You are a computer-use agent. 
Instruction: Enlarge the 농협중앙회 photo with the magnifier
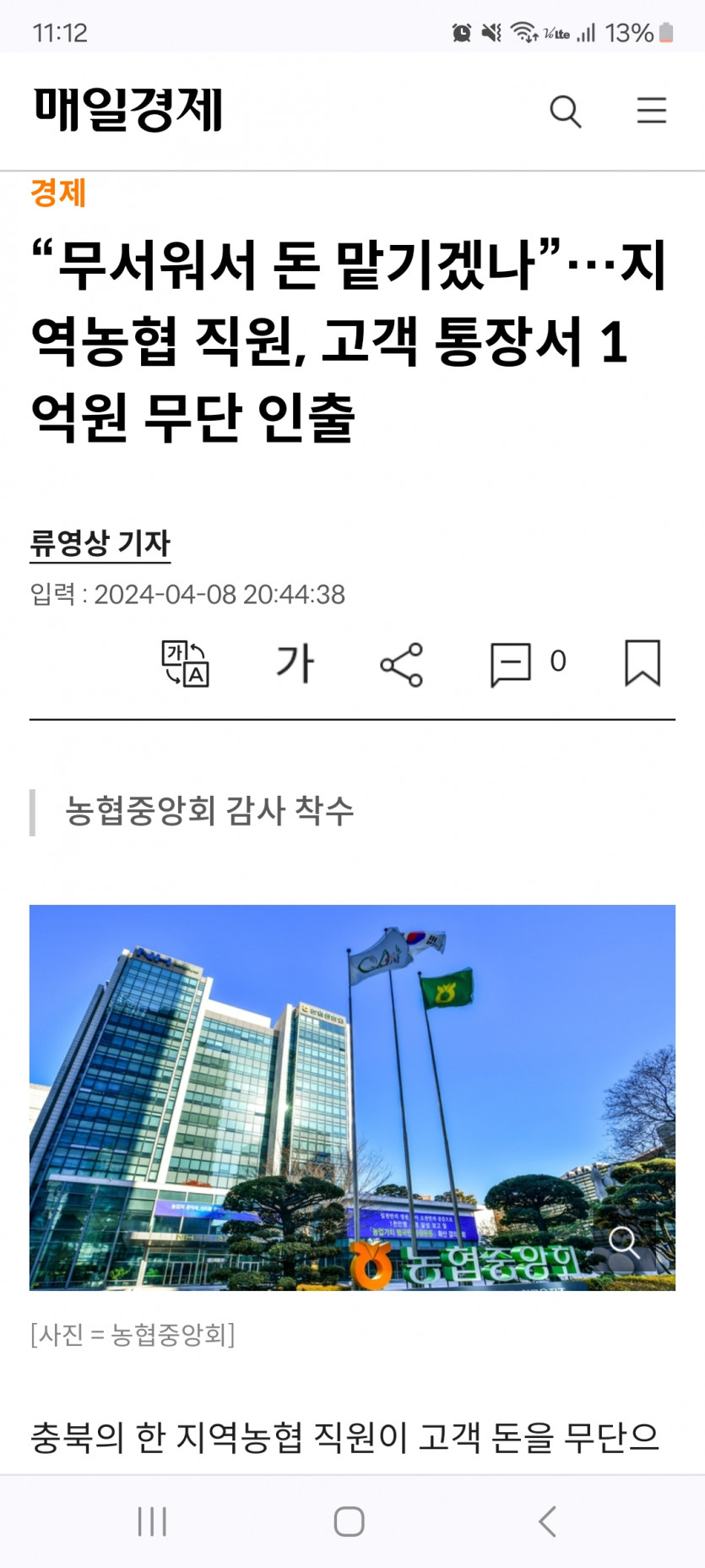(x=623, y=1240)
